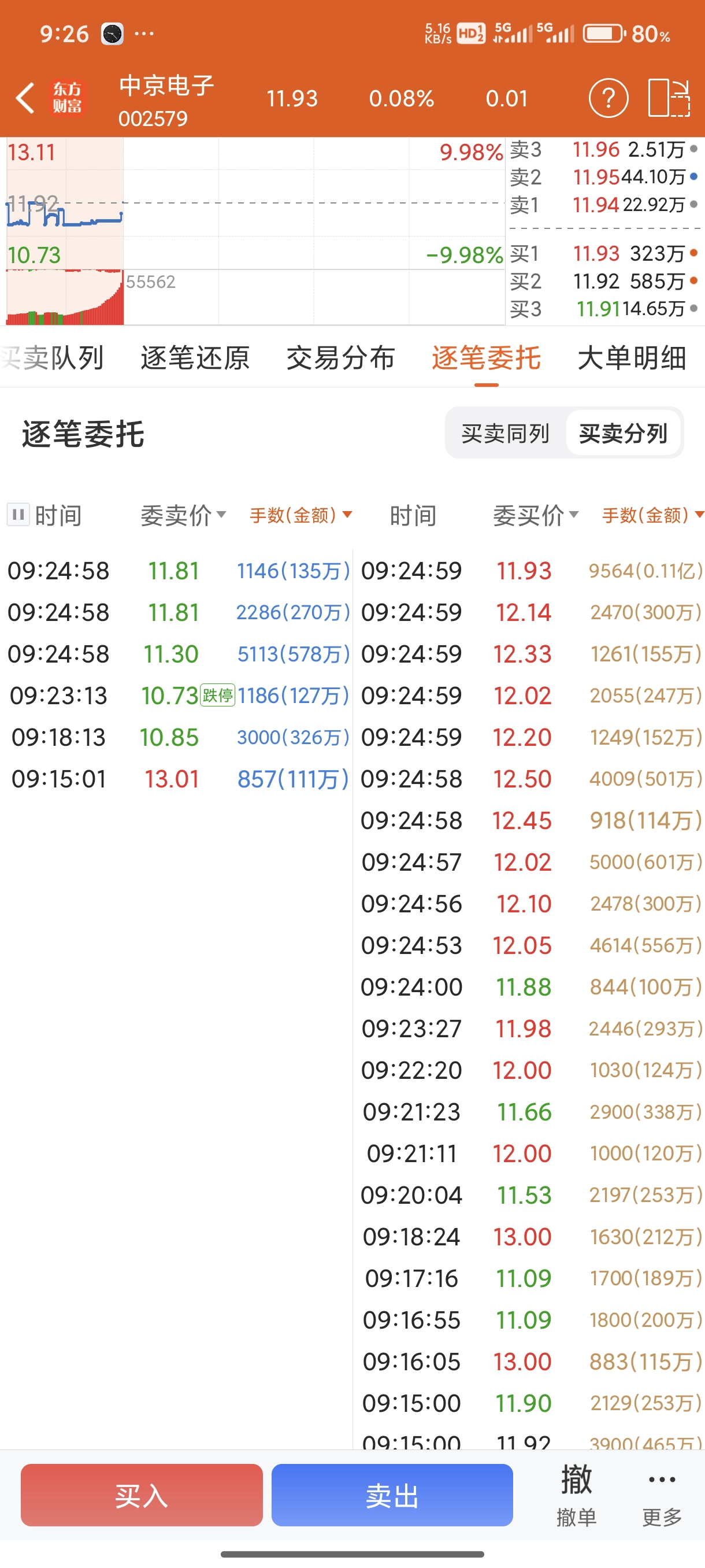
Task: Open the 交易分布 tab
Action: (x=340, y=357)
